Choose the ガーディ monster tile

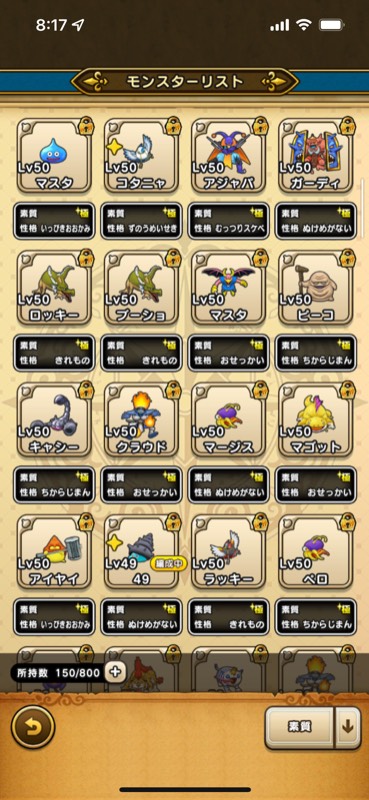(316, 156)
